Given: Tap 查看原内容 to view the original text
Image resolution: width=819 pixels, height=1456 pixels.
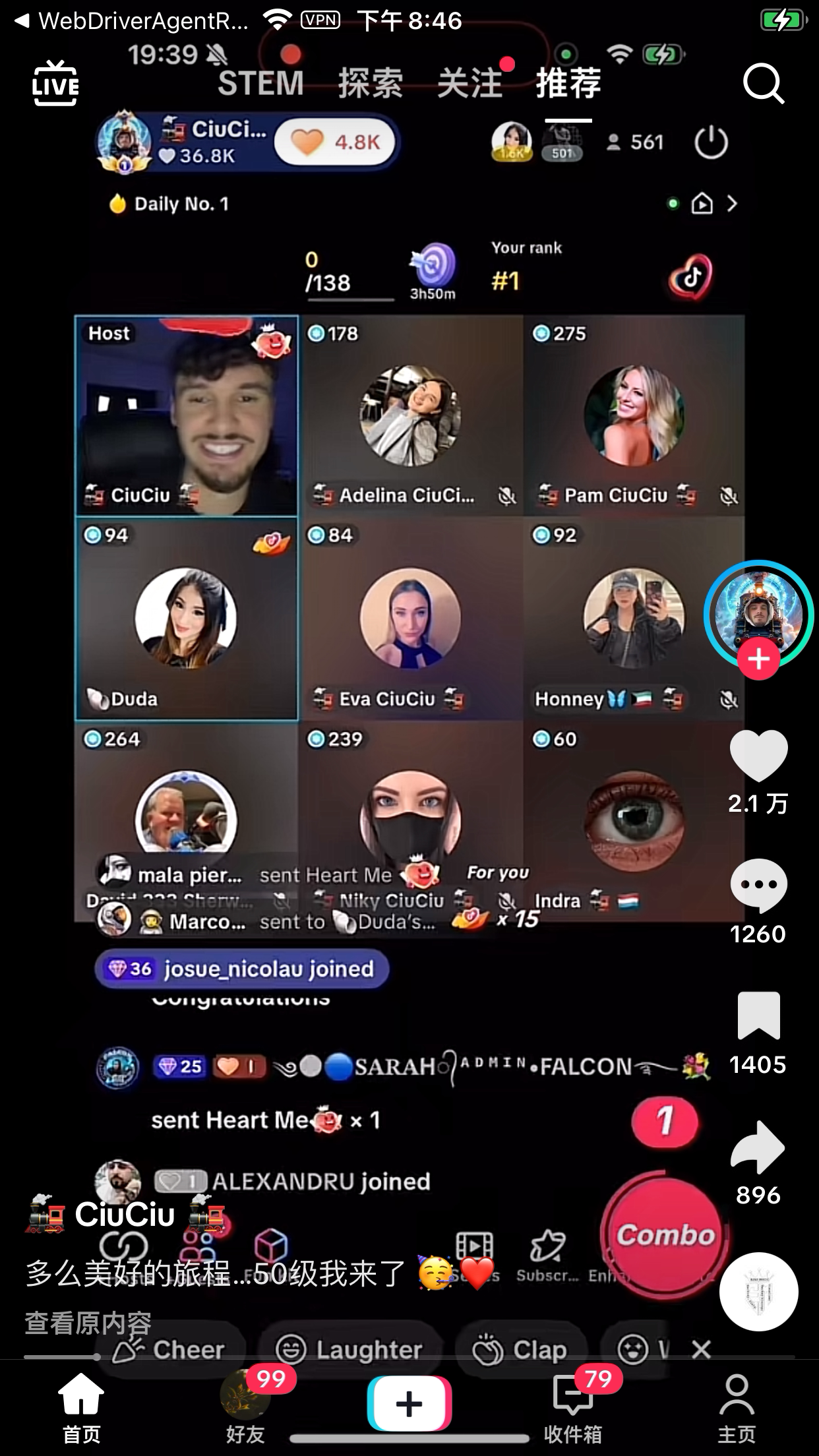Looking at the screenshot, I should pyautogui.click(x=88, y=1323).
